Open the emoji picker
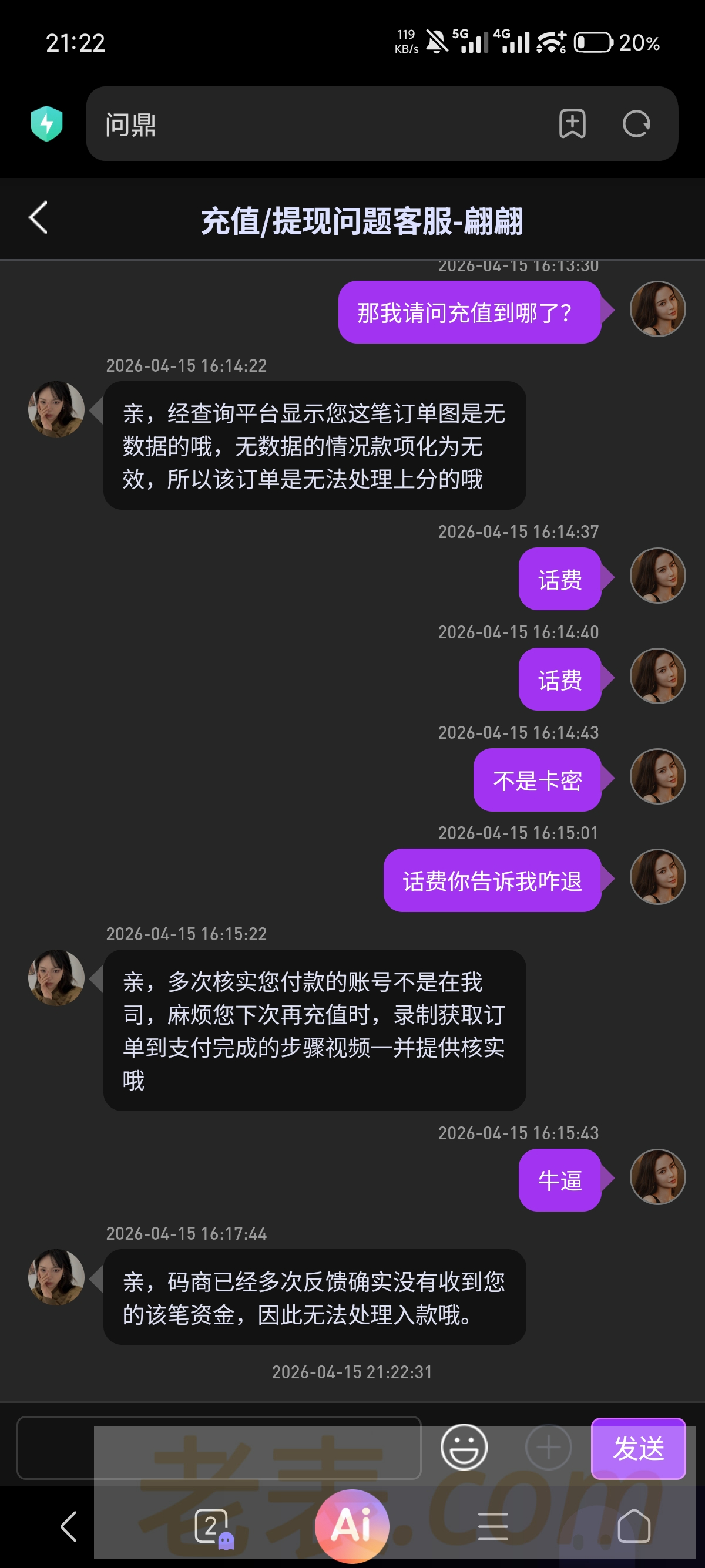Viewport: 705px width, 1568px height. click(x=464, y=1447)
